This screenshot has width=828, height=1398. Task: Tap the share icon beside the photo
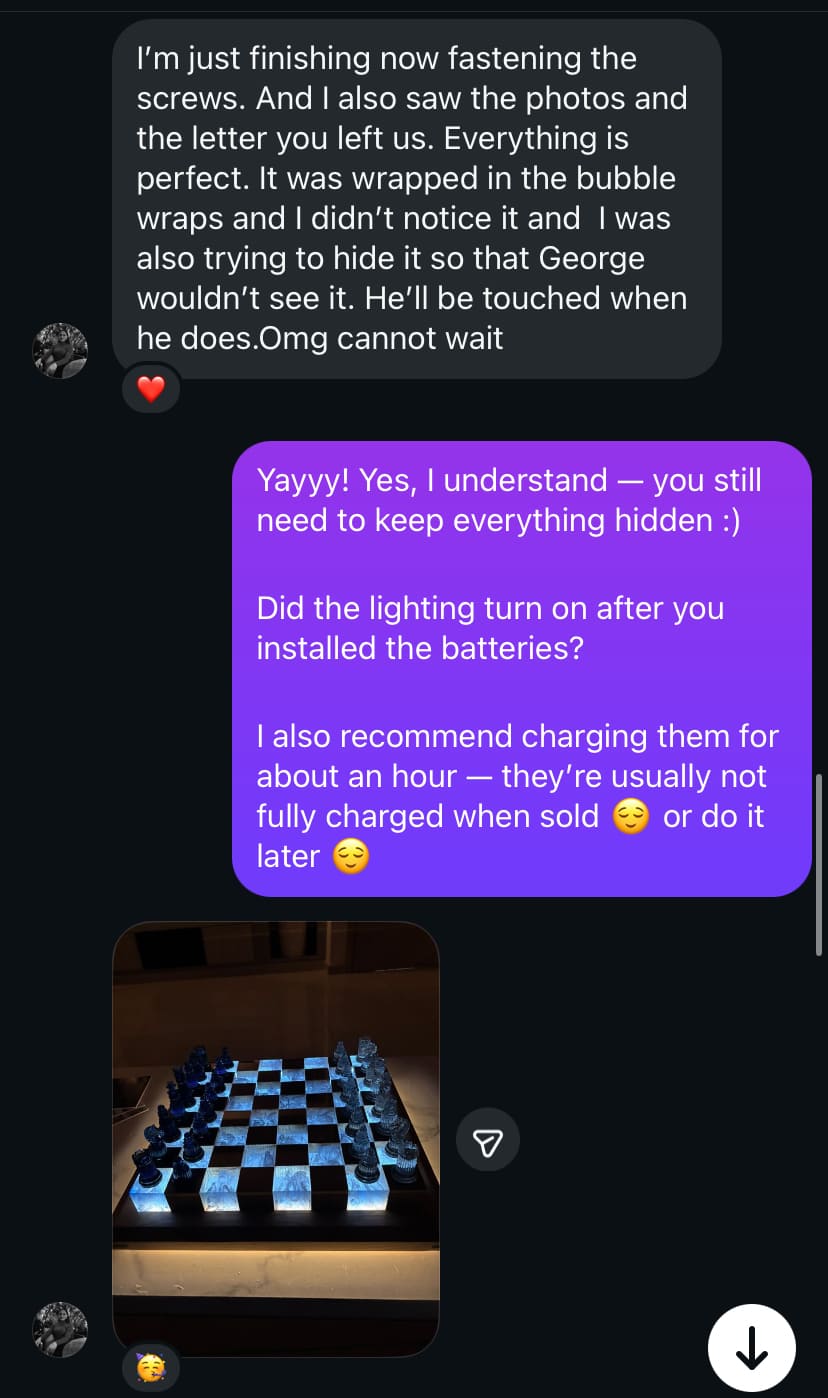pyautogui.click(x=487, y=1140)
